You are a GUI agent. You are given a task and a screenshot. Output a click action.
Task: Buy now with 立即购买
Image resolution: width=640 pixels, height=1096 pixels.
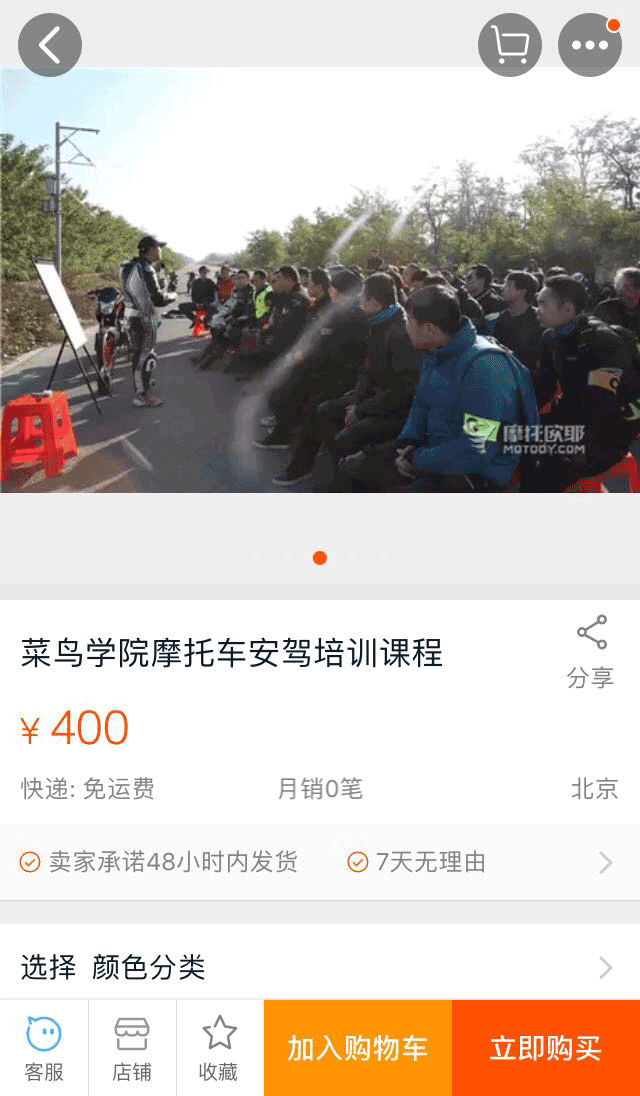coord(546,1048)
